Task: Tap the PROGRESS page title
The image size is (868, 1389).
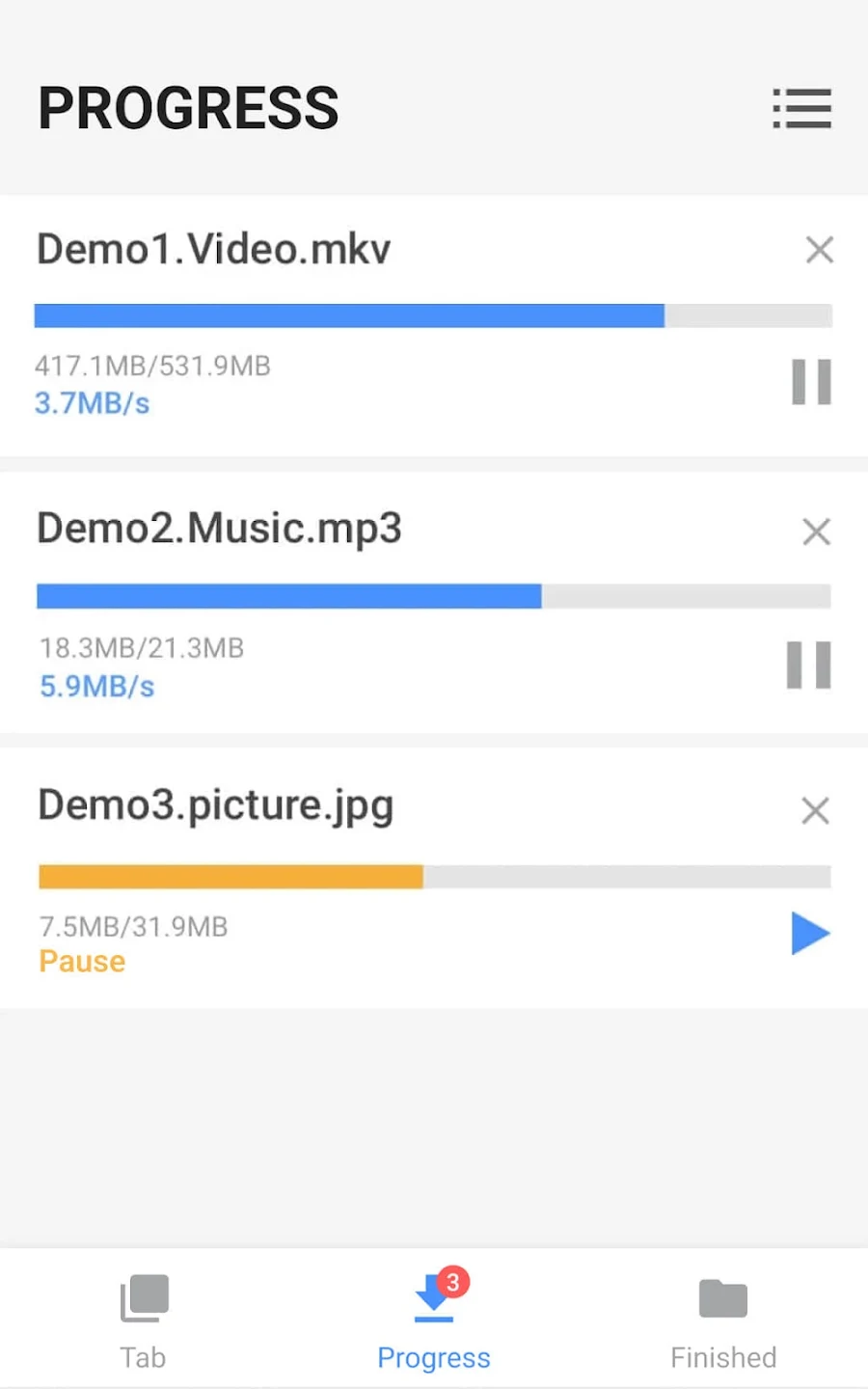Action: coord(188,106)
